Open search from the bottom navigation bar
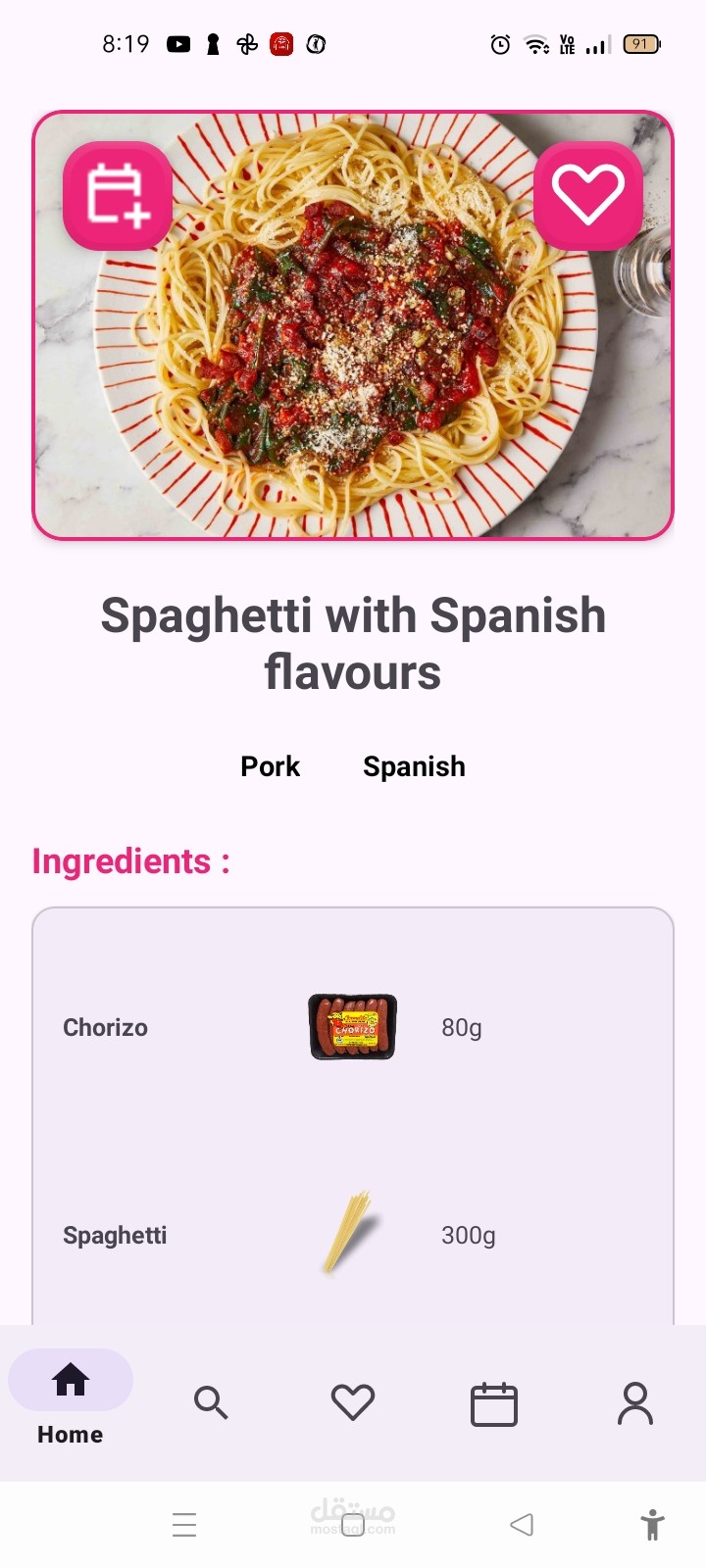 tap(212, 1403)
